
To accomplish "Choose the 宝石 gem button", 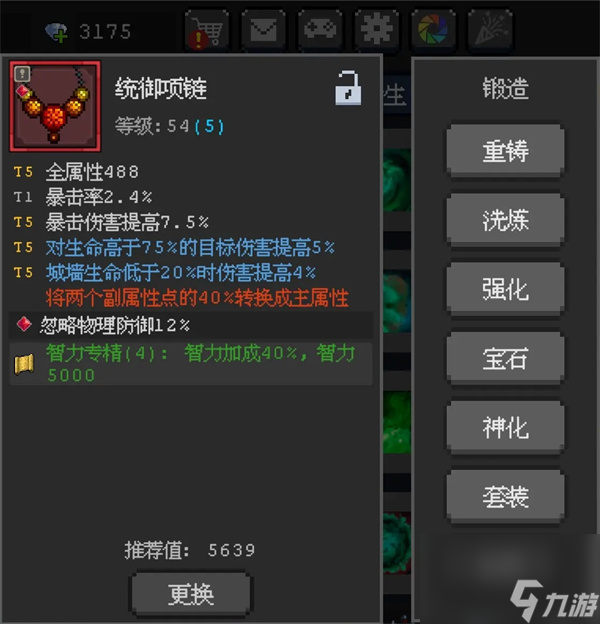I will (x=505, y=358).
